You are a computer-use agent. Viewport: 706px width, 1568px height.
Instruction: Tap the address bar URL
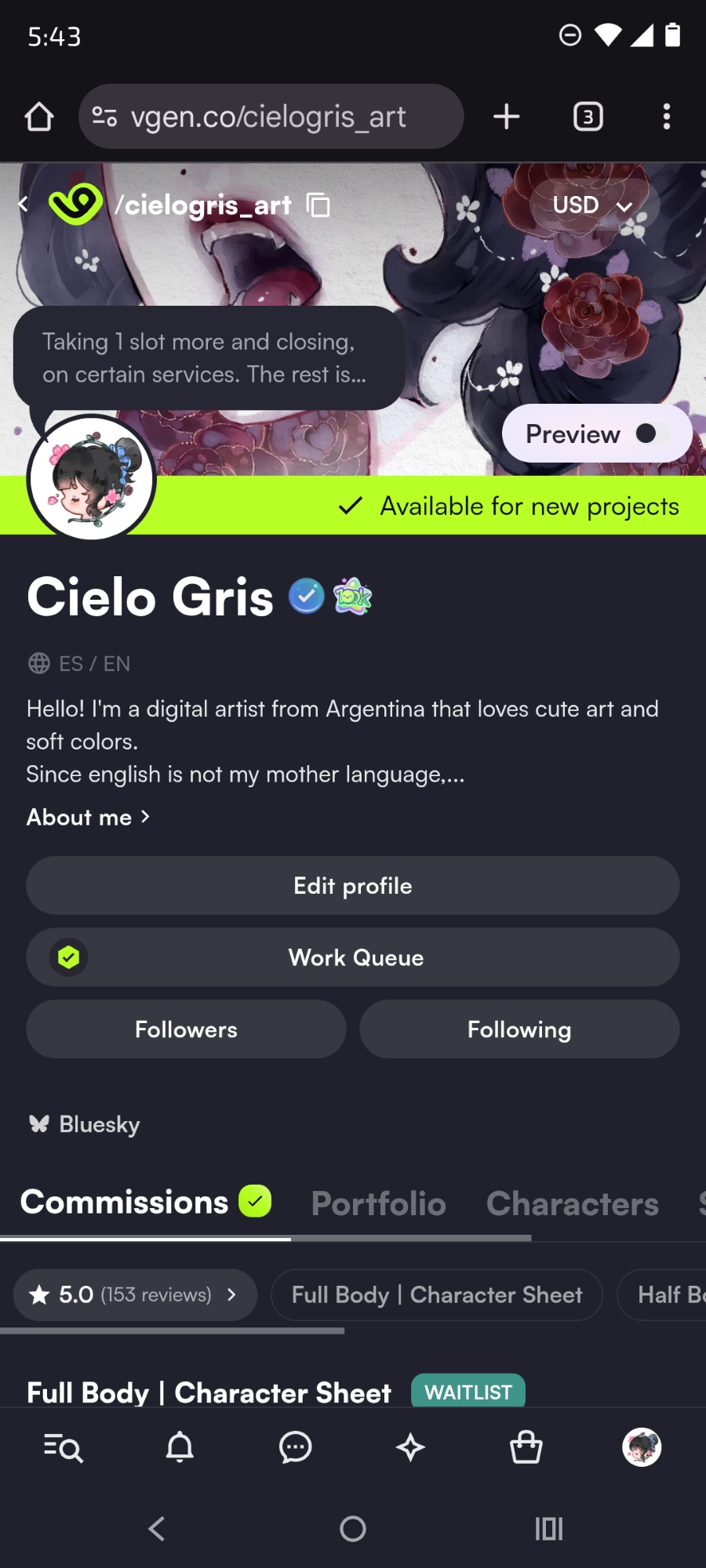coord(268,117)
